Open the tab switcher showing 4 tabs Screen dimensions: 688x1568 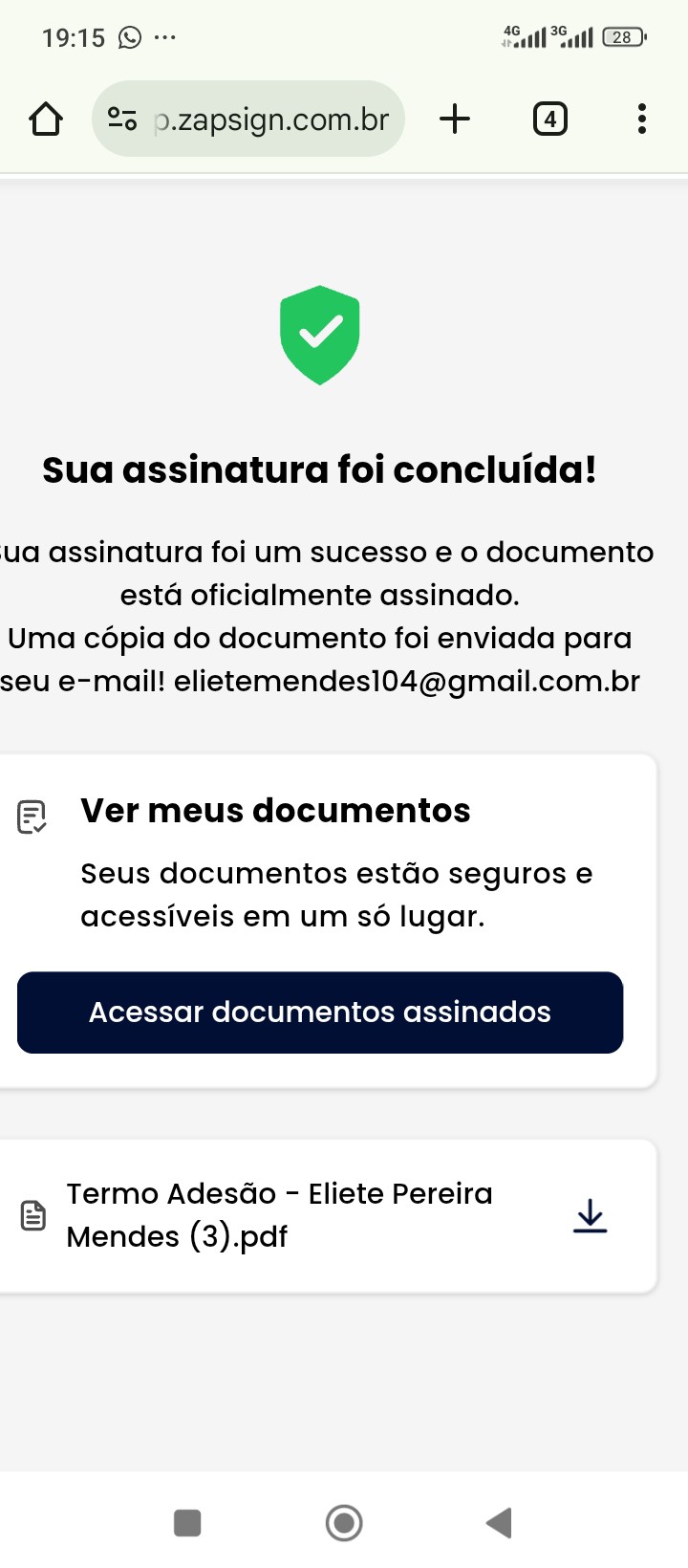pos(549,120)
